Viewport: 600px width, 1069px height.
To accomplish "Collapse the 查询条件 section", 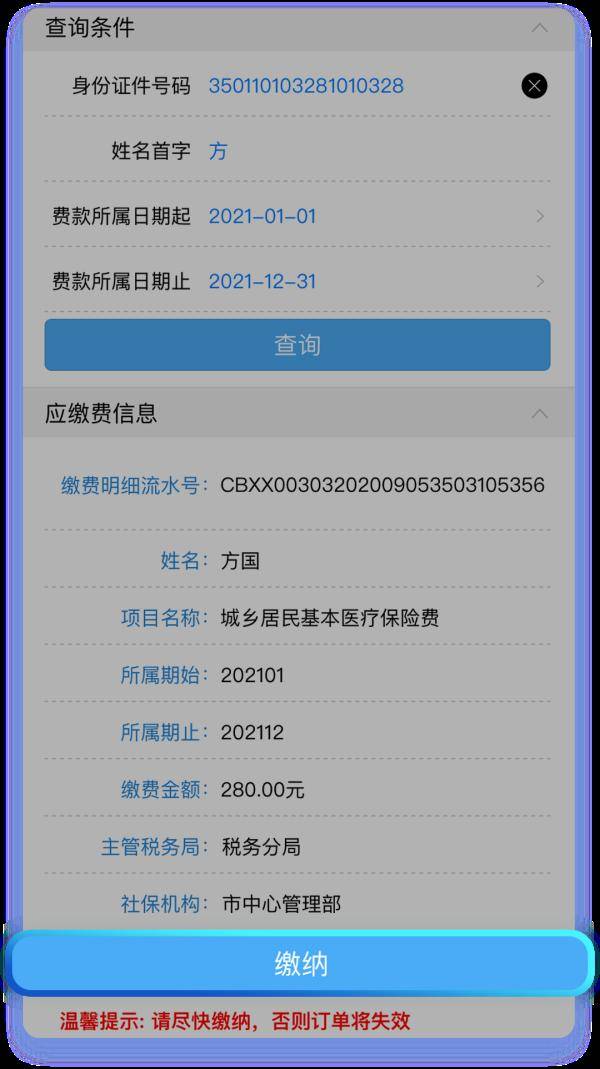I will coord(539,28).
